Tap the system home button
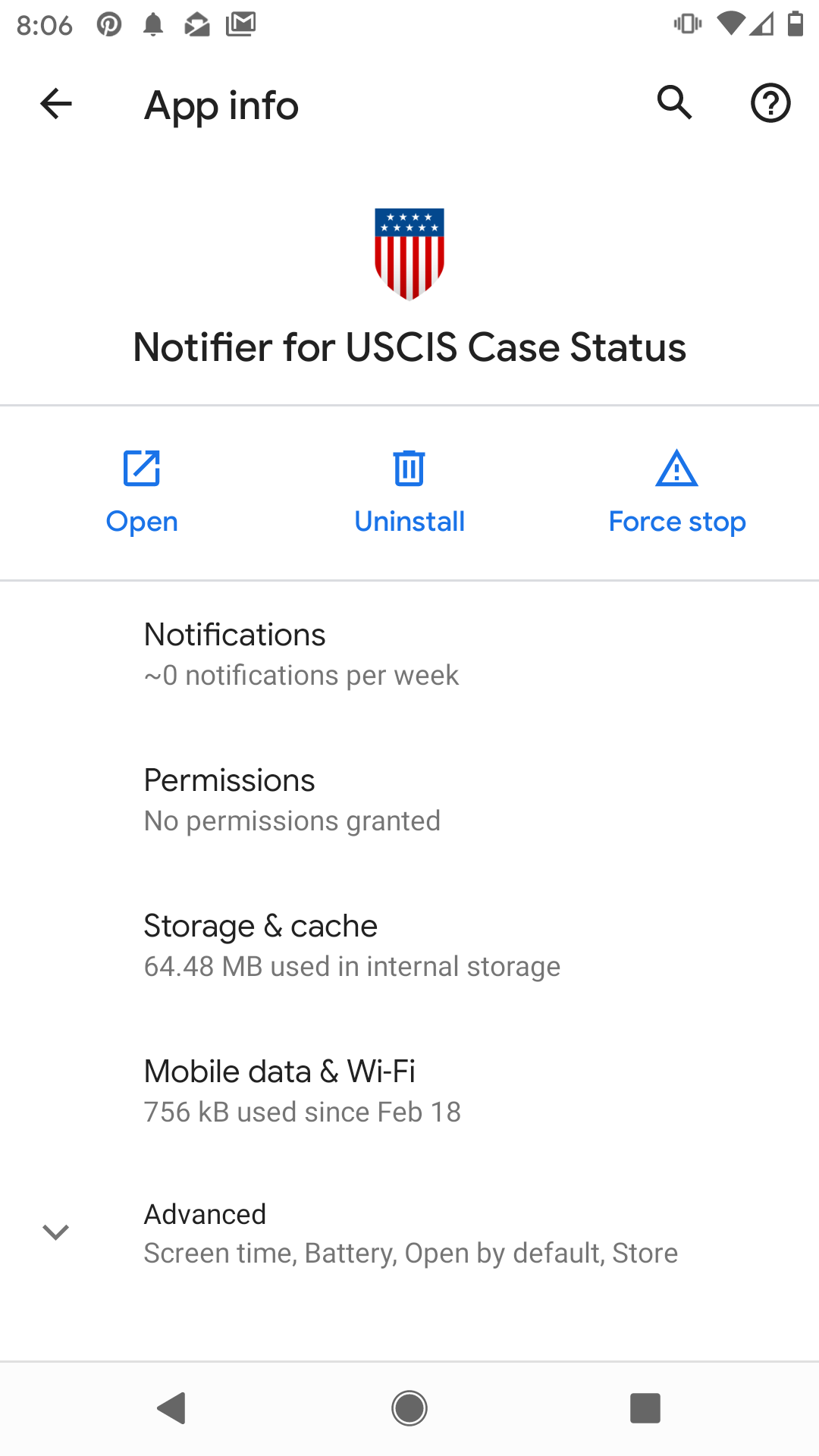 click(x=409, y=1409)
